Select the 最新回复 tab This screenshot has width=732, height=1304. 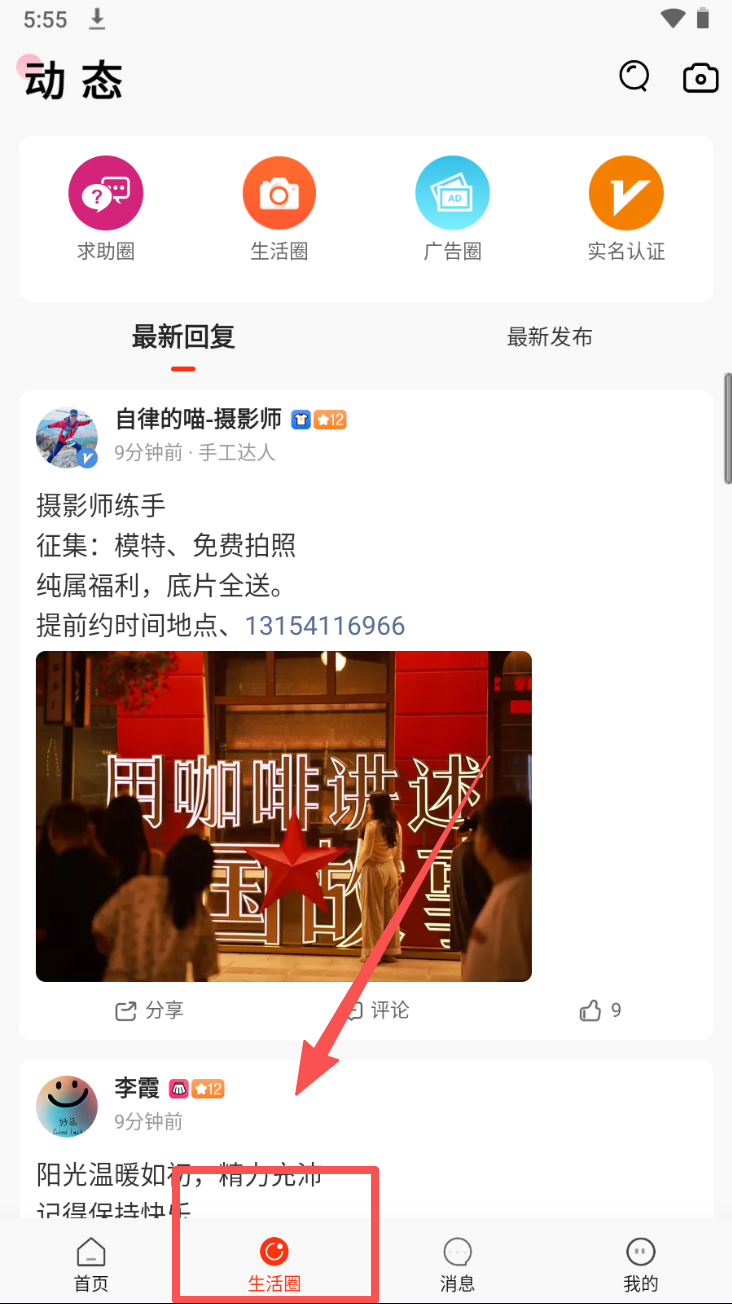[x=183, y=338]
